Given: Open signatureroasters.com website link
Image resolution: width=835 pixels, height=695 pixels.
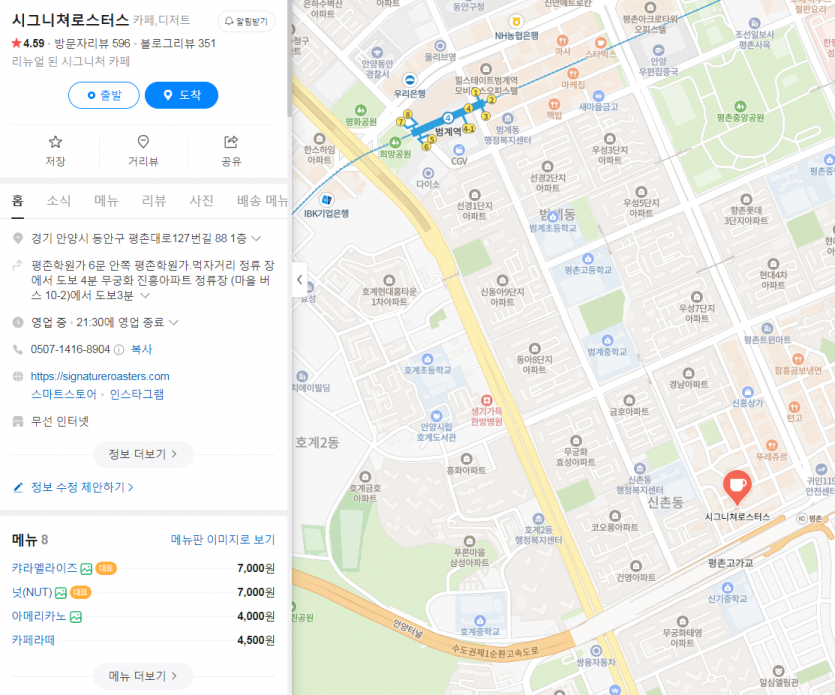Looking at the screenshot, I should 100,376.
